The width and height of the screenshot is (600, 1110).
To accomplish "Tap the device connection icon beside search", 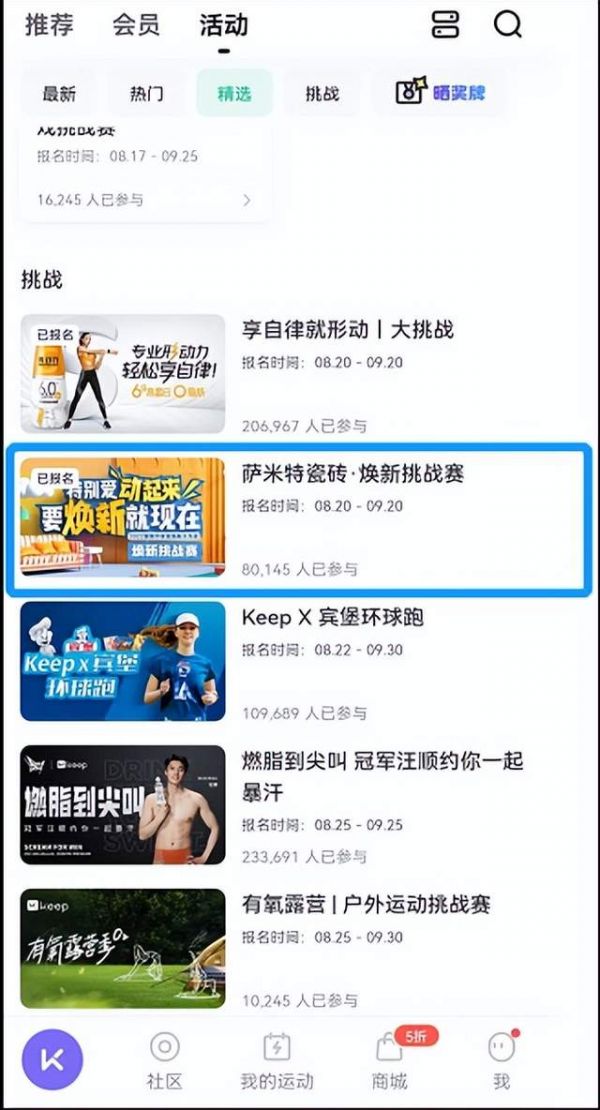I will click(x=445, y=25).
